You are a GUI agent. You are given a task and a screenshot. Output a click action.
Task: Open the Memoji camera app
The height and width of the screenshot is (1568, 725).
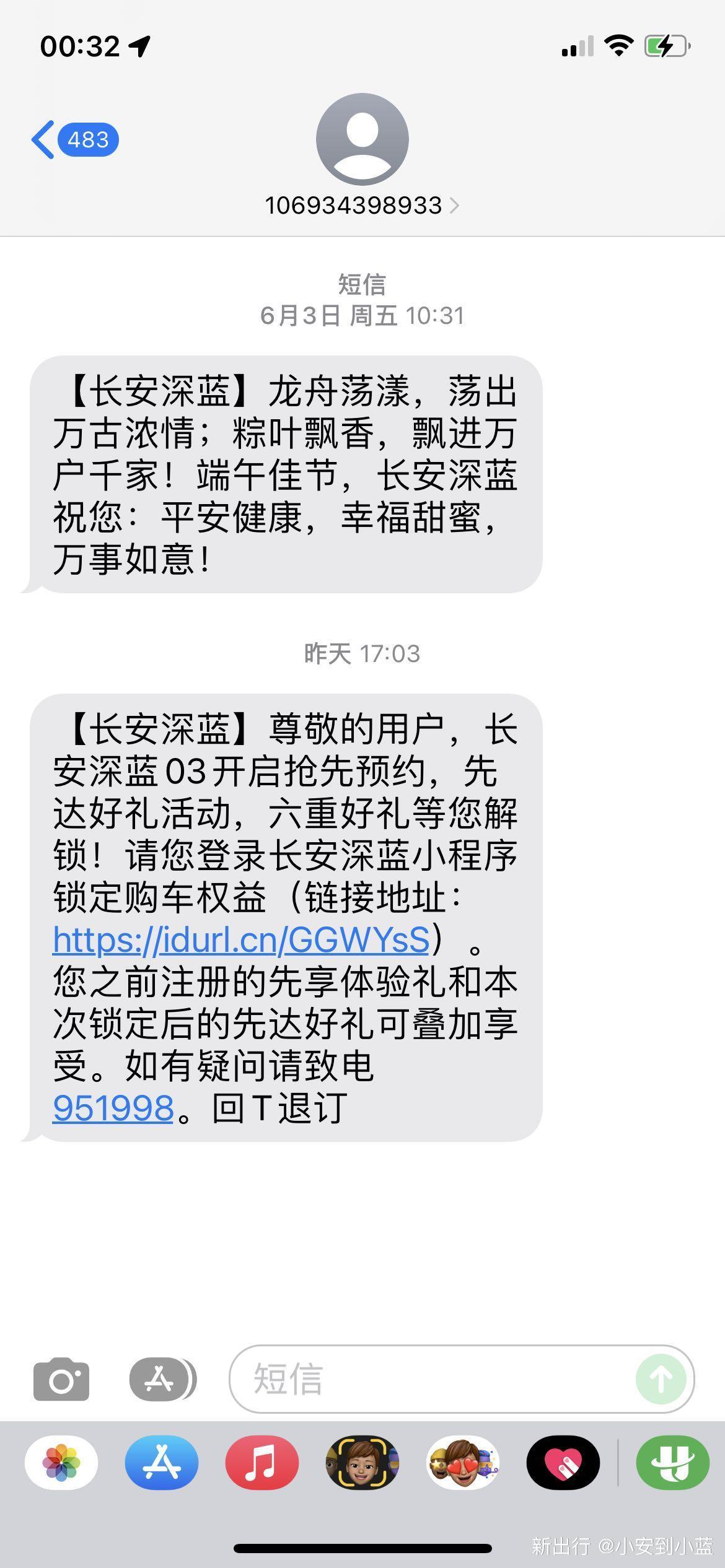coord(362,1463)
